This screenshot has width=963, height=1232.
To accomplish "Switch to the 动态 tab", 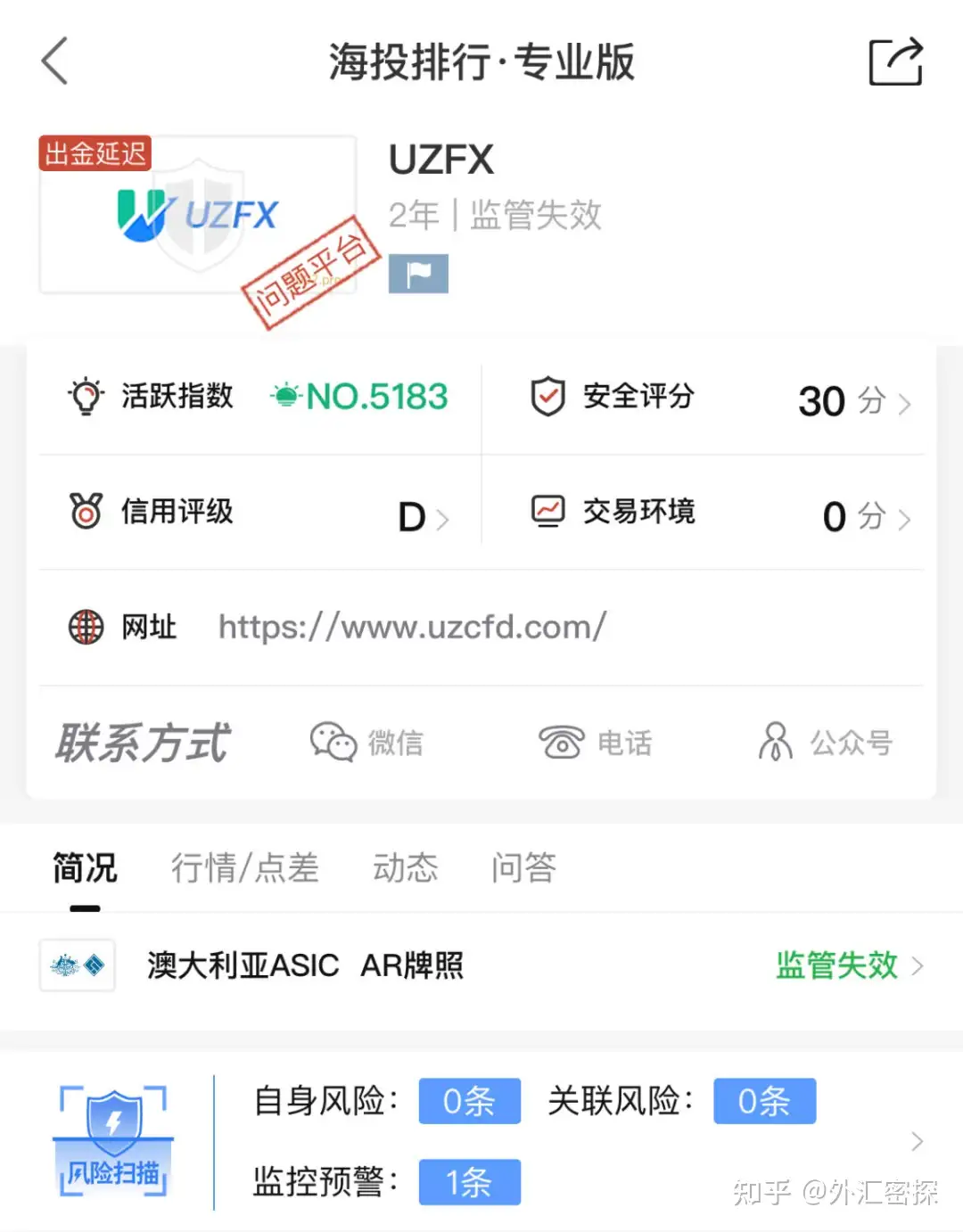I will (x=405, y=867).
